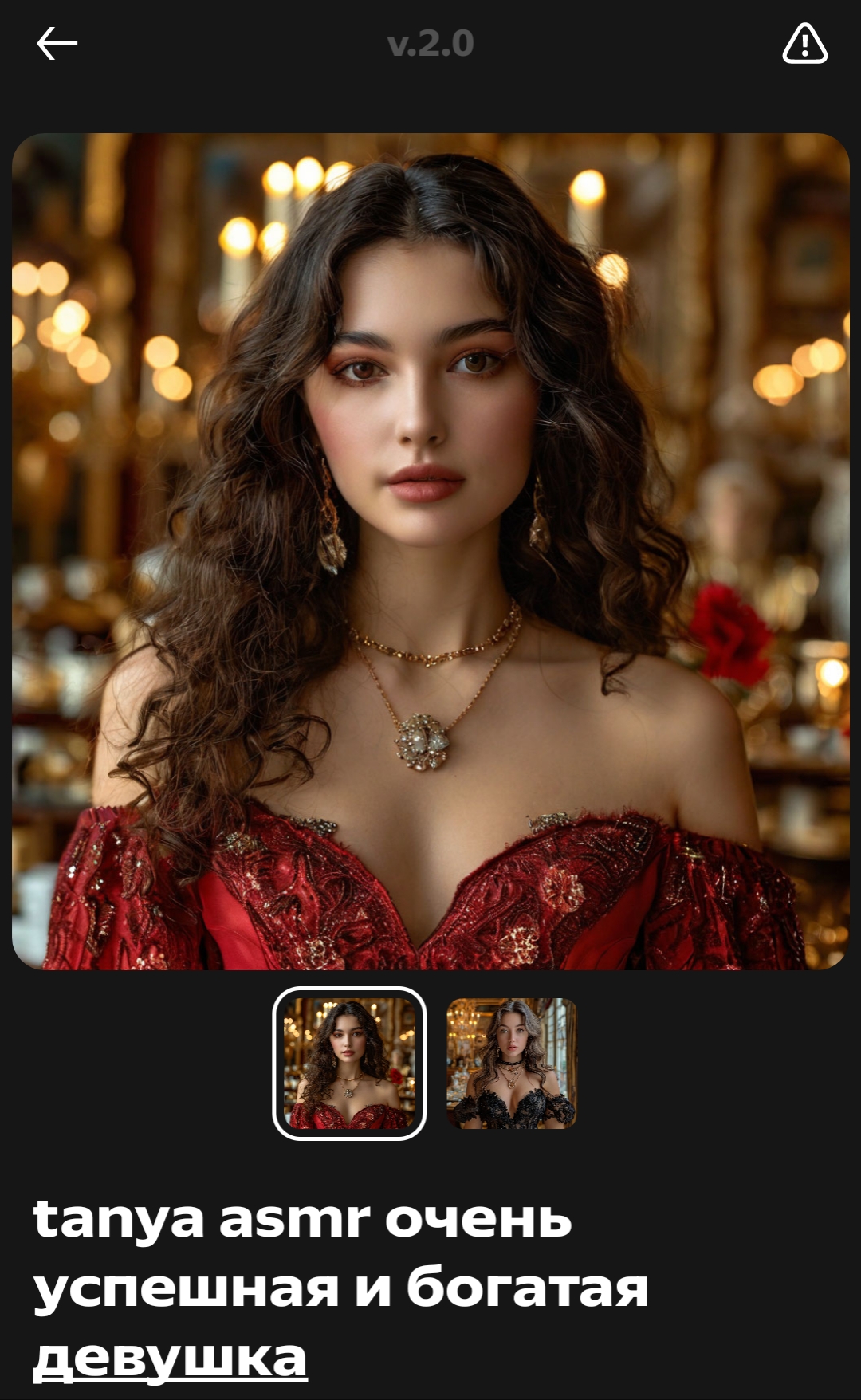Select the black dress thumbnail
The height and width of the screenshot is (1400, 861).
click(511, 1063)
